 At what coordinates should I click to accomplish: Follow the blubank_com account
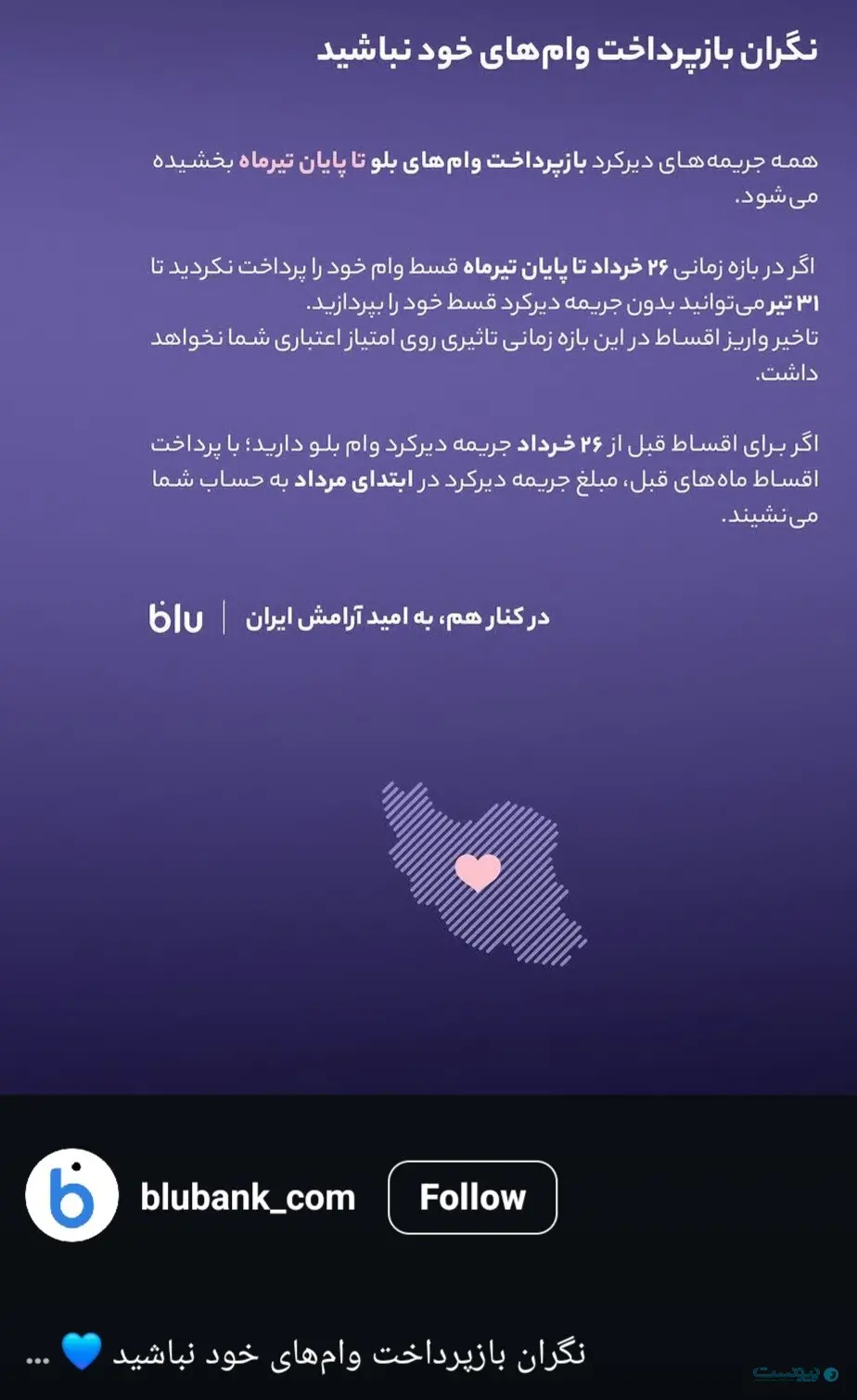tap(472, 1197)
